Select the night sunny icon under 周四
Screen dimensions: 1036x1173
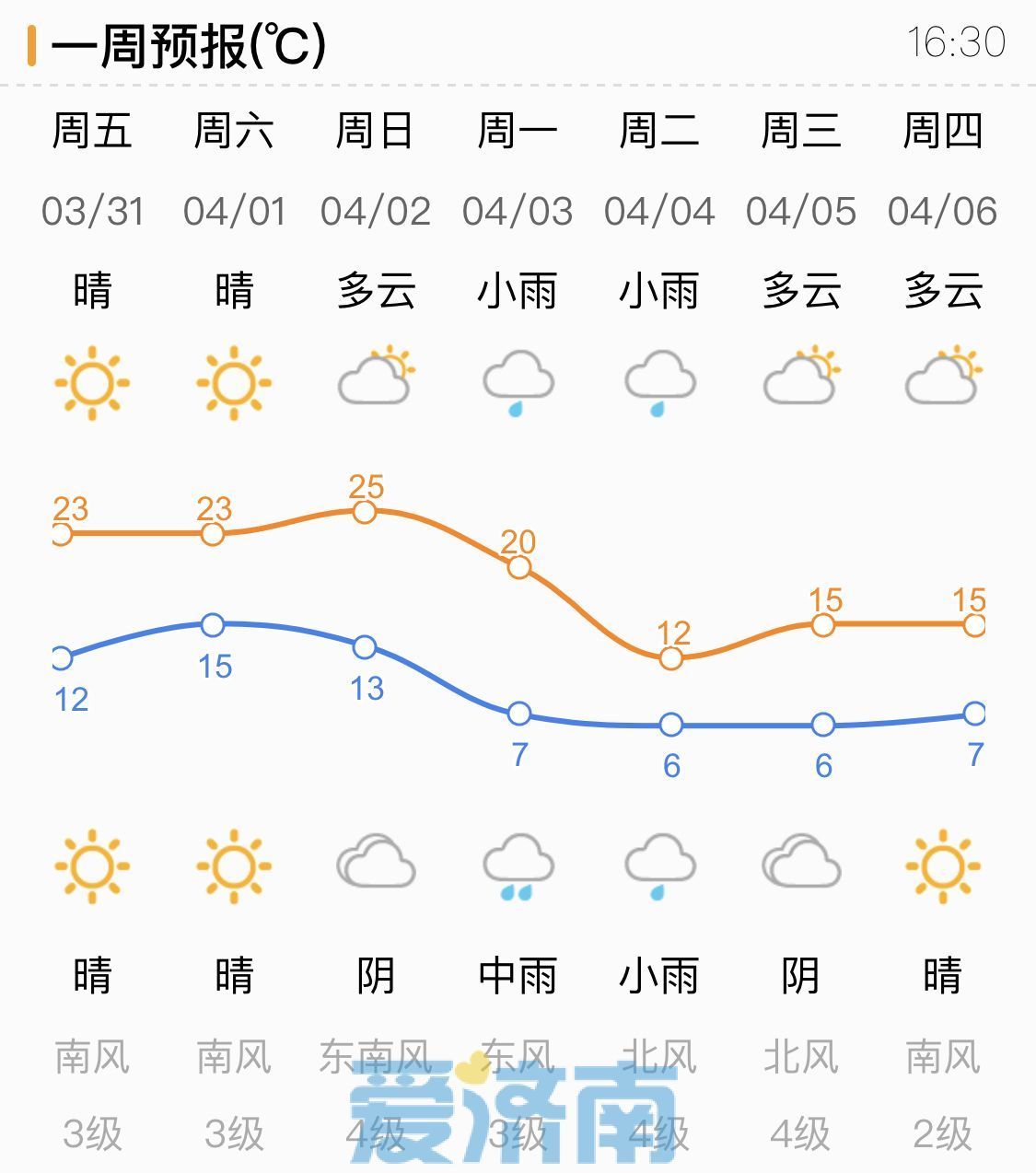[x=943, y=865]
